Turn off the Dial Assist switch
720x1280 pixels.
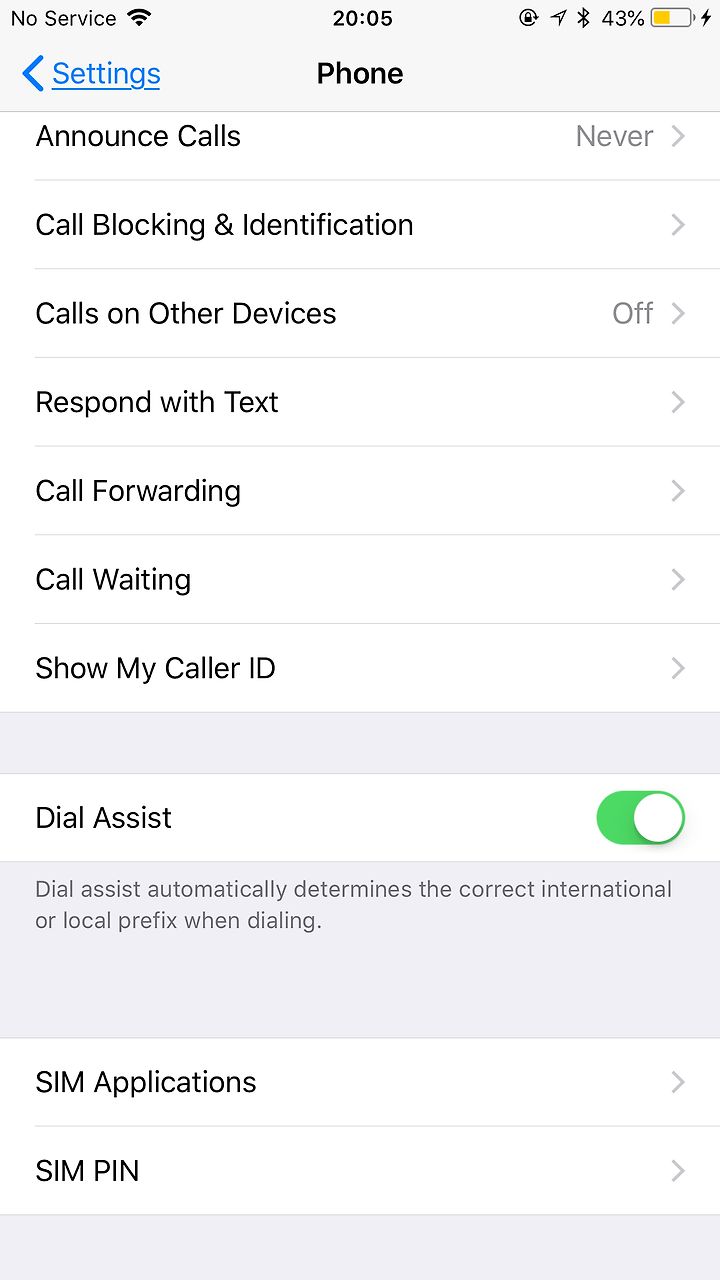point(640,818)
